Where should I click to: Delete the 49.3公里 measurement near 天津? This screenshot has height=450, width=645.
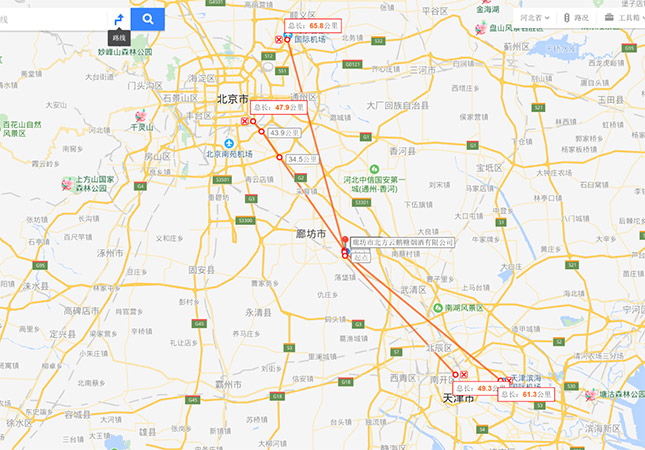coord(464,374)
